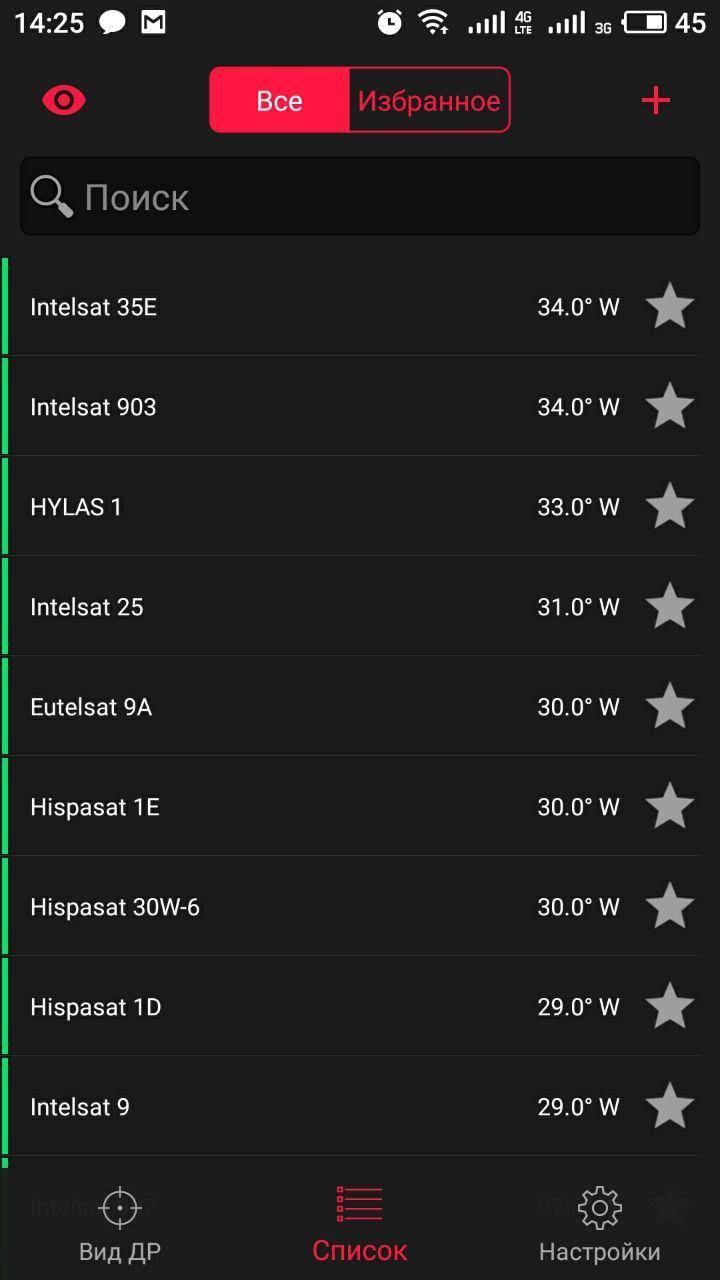
Task: Tap the star next to Intelsat 35E
Action: click(669, 307)
